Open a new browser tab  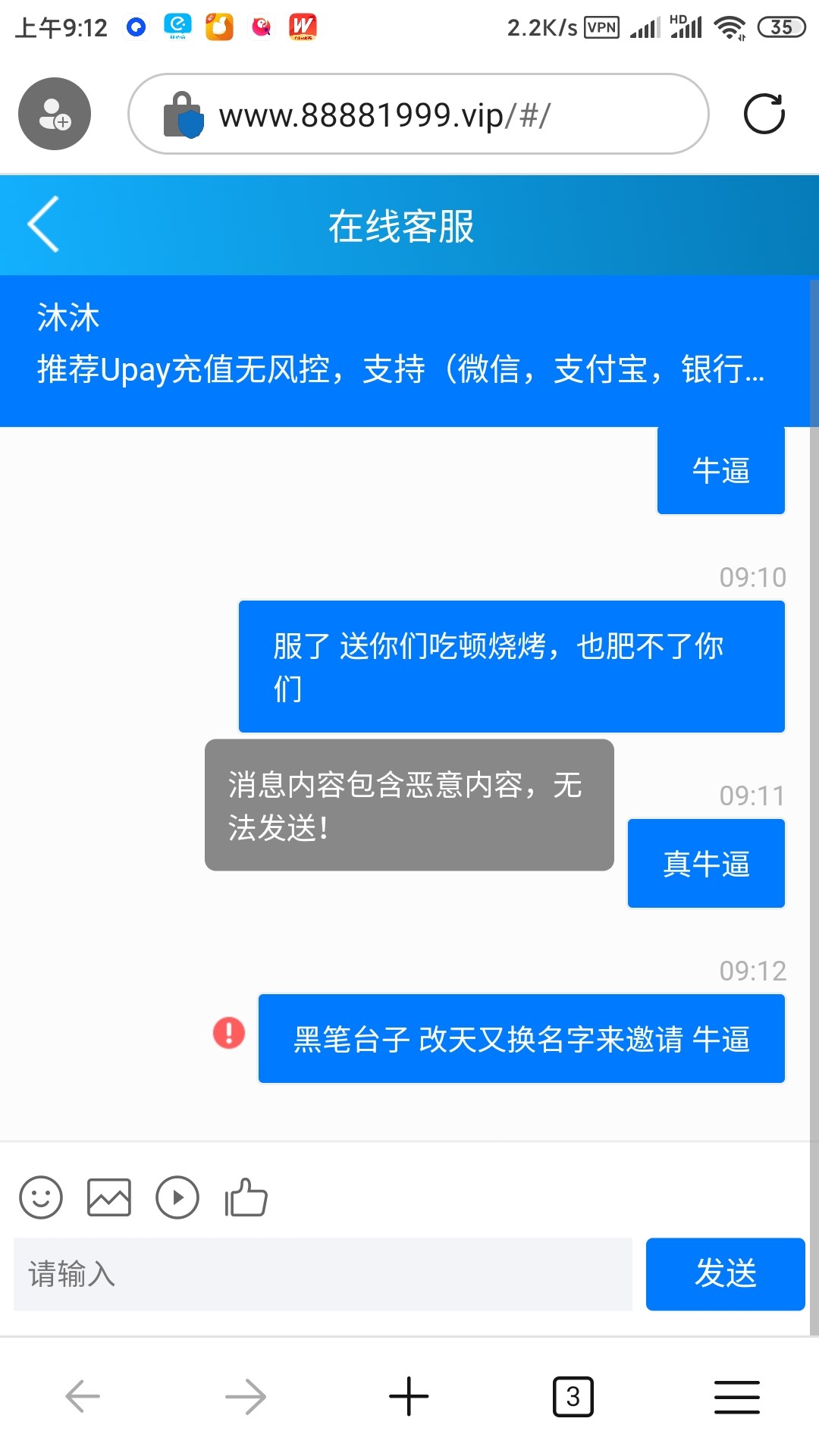[x=409, y=1396]
